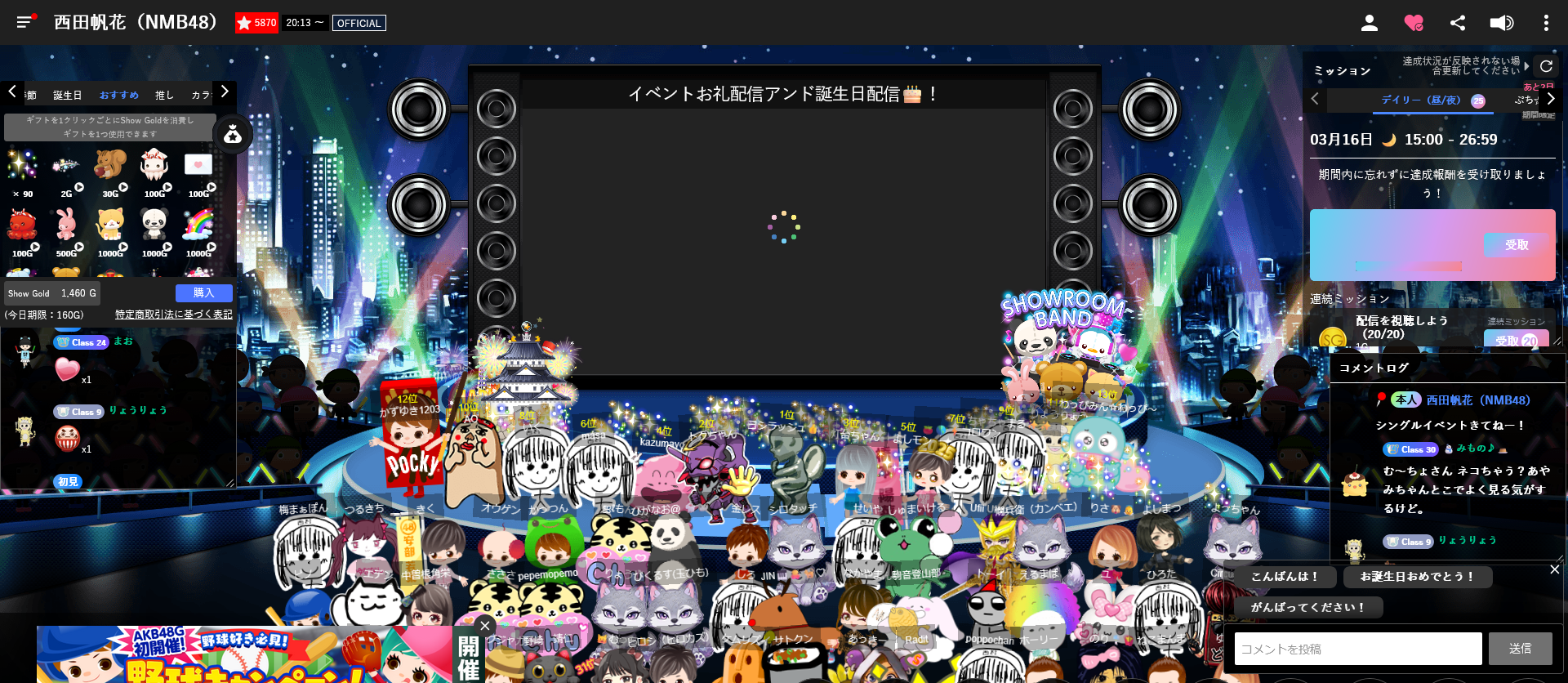Send the quick comment お誕生日おめでとう！

1417,577
